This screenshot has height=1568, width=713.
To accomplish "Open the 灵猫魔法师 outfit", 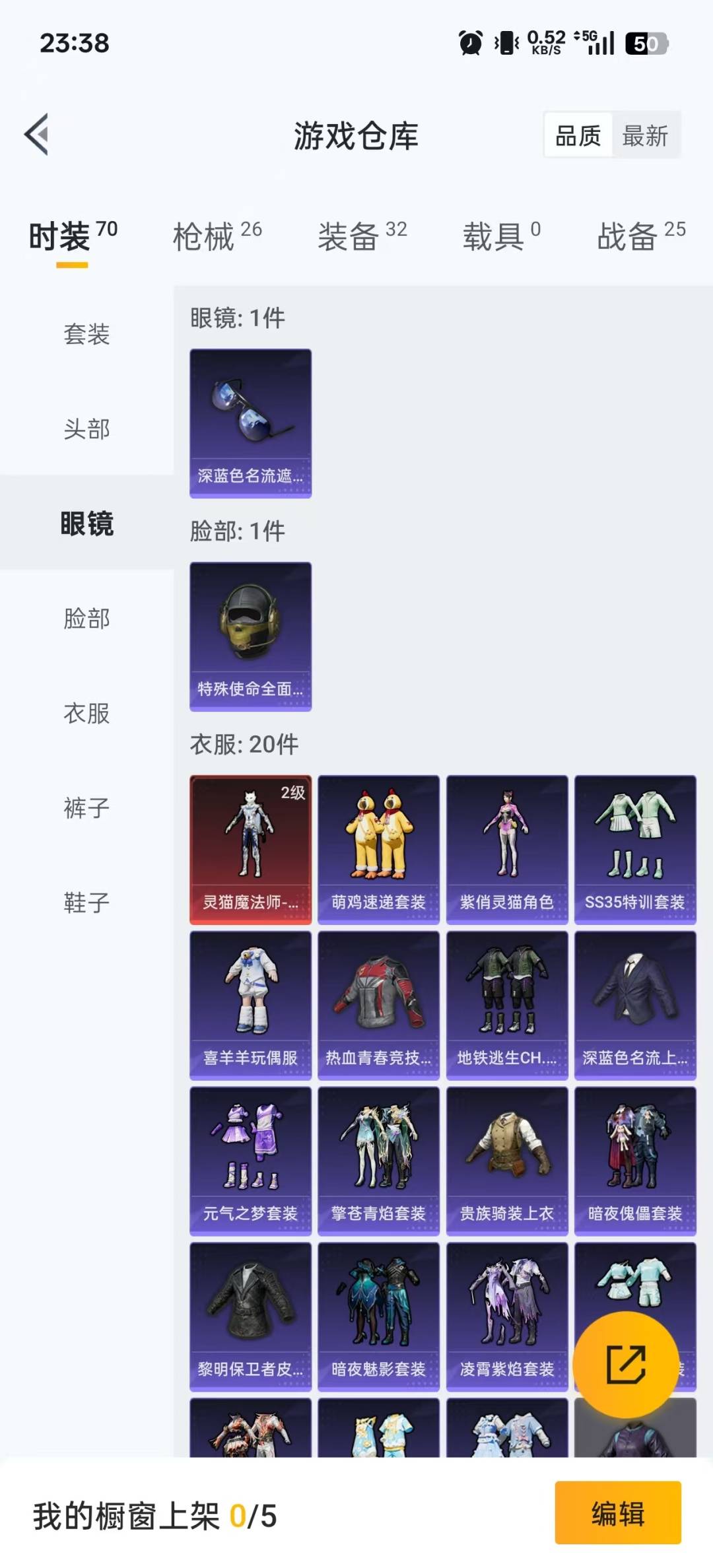I will 250,849.
